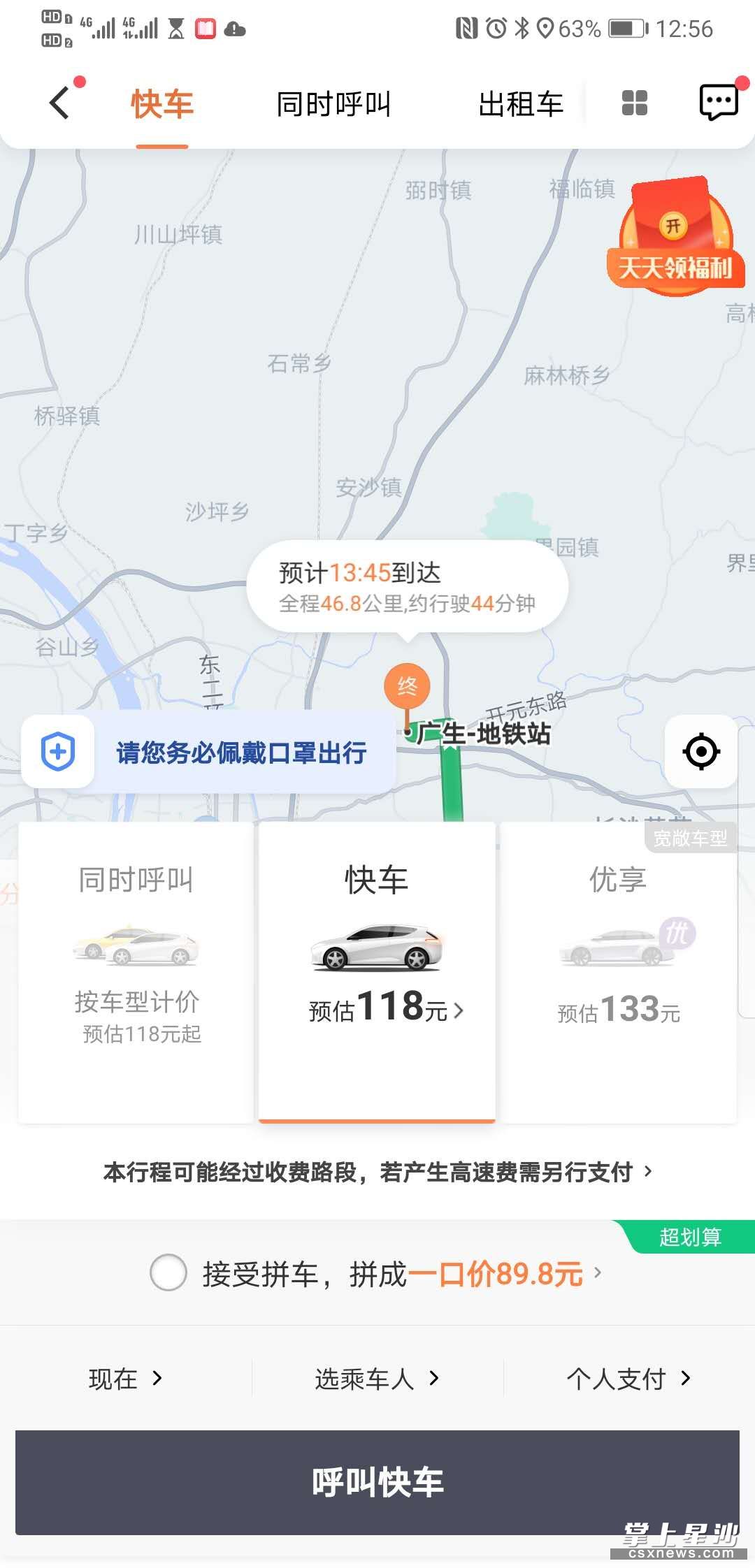This screenshot has width=755, height=1568.
Task: Open the messages chat icon
Action: (x=718, y=103)
